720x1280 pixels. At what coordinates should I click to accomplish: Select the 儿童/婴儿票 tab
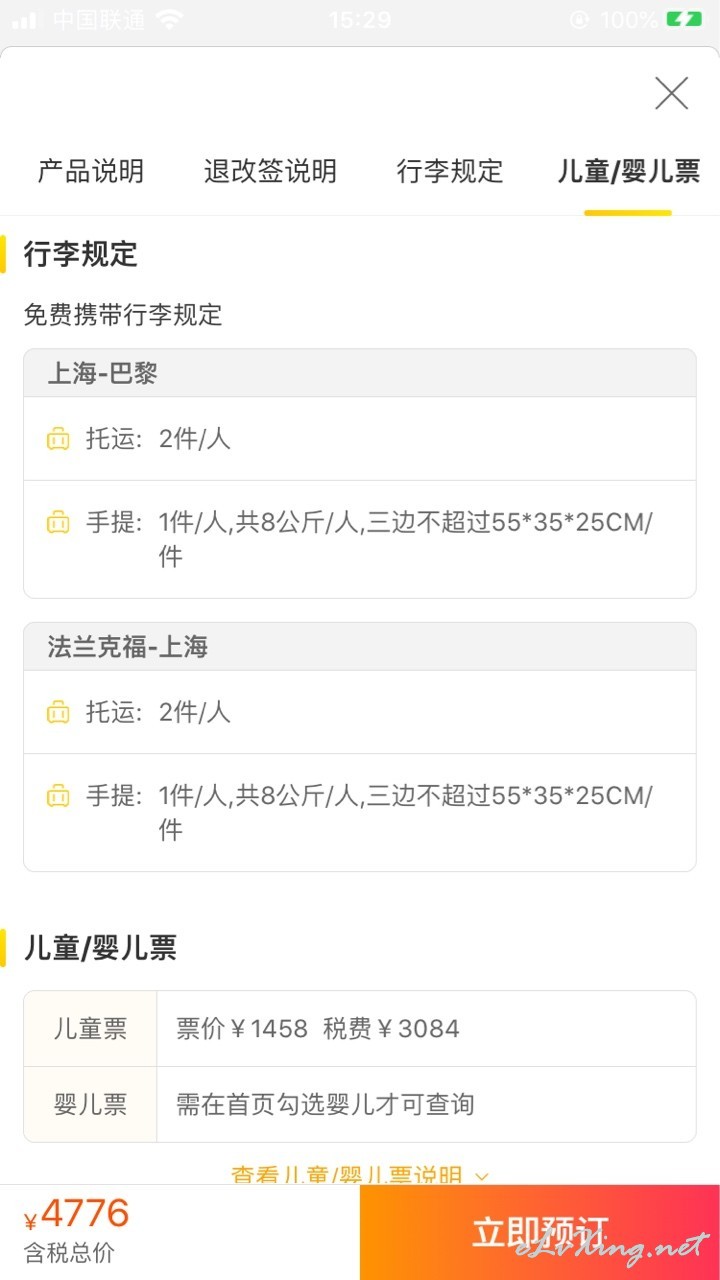coord(628,171)
